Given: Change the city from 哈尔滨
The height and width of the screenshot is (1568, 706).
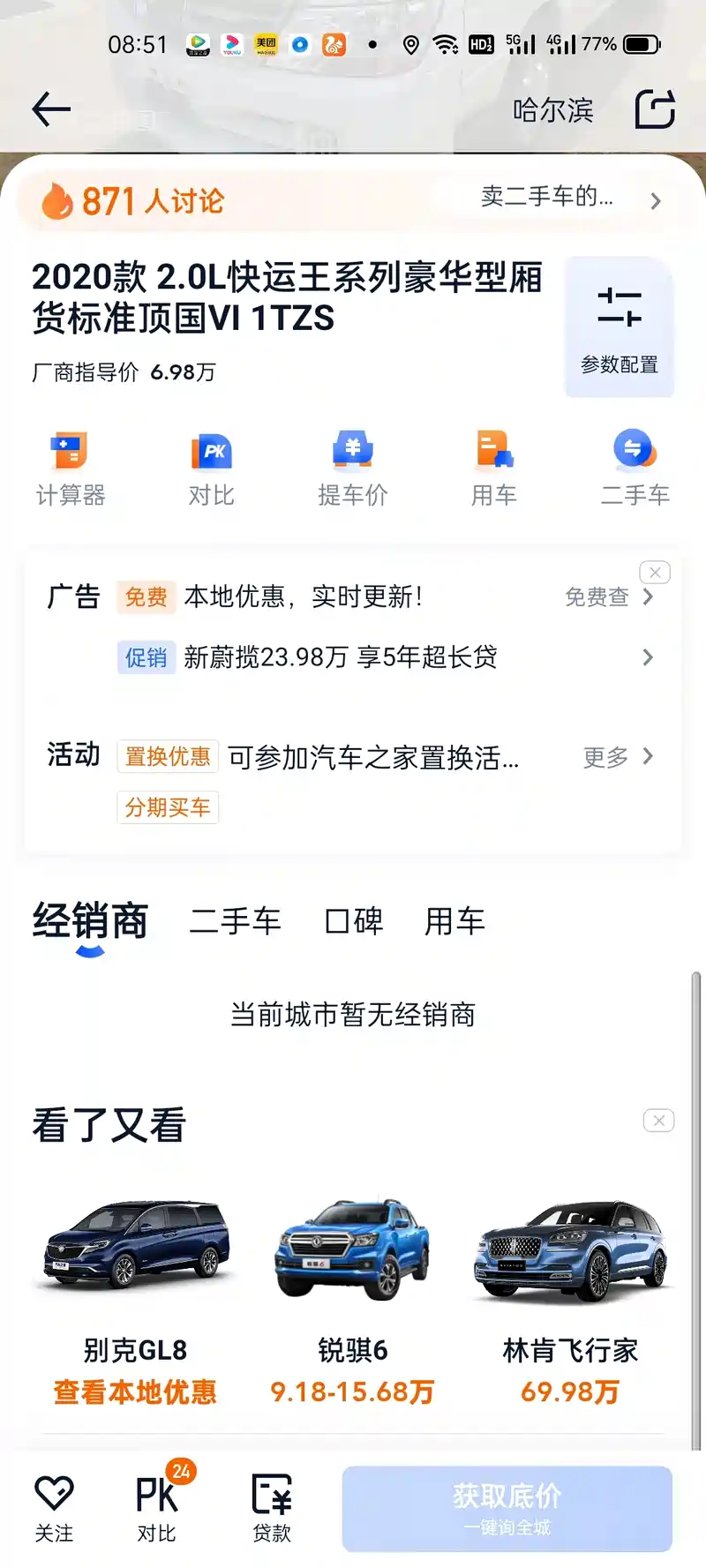Looking at the screenshot, I should tap(552, 110).
